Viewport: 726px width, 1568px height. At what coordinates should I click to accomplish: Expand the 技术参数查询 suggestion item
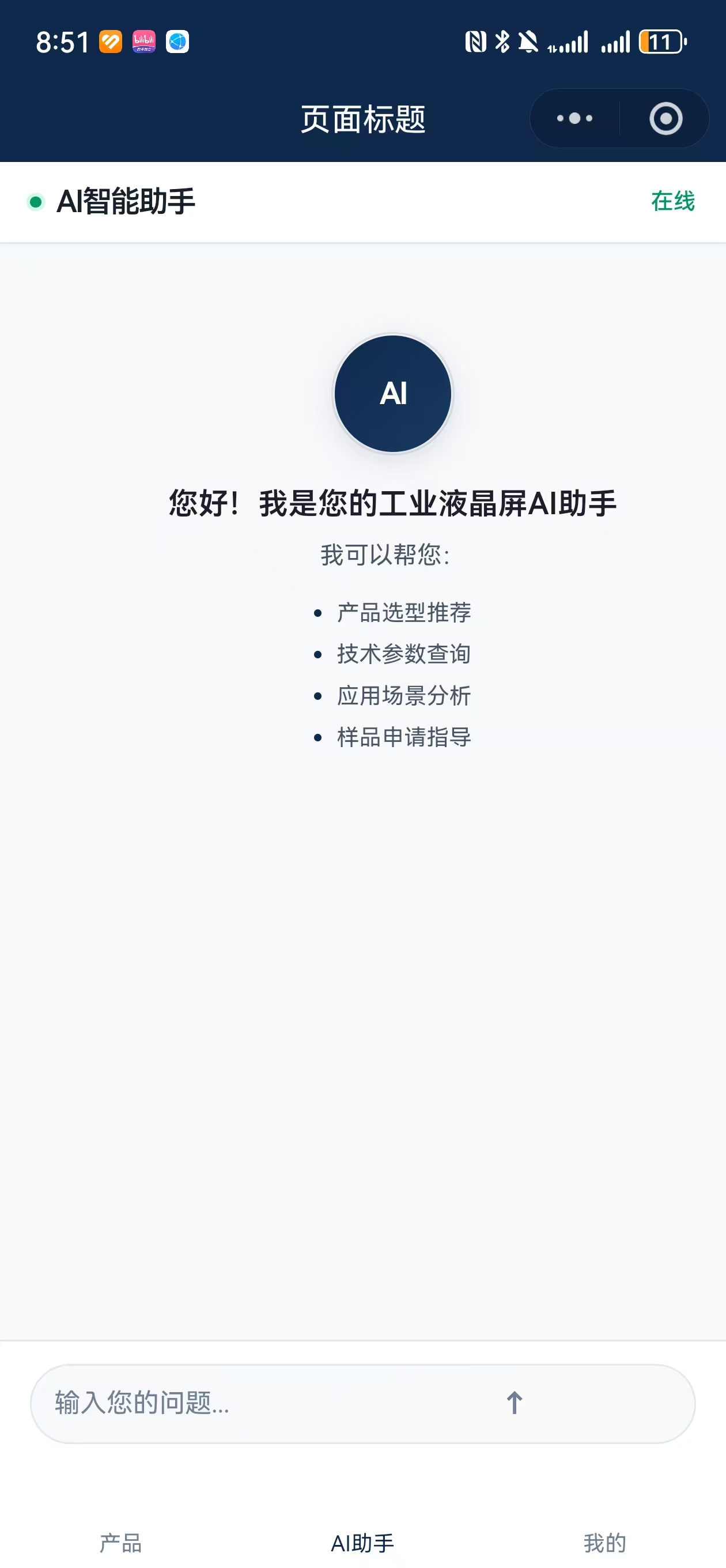(405, 654)
